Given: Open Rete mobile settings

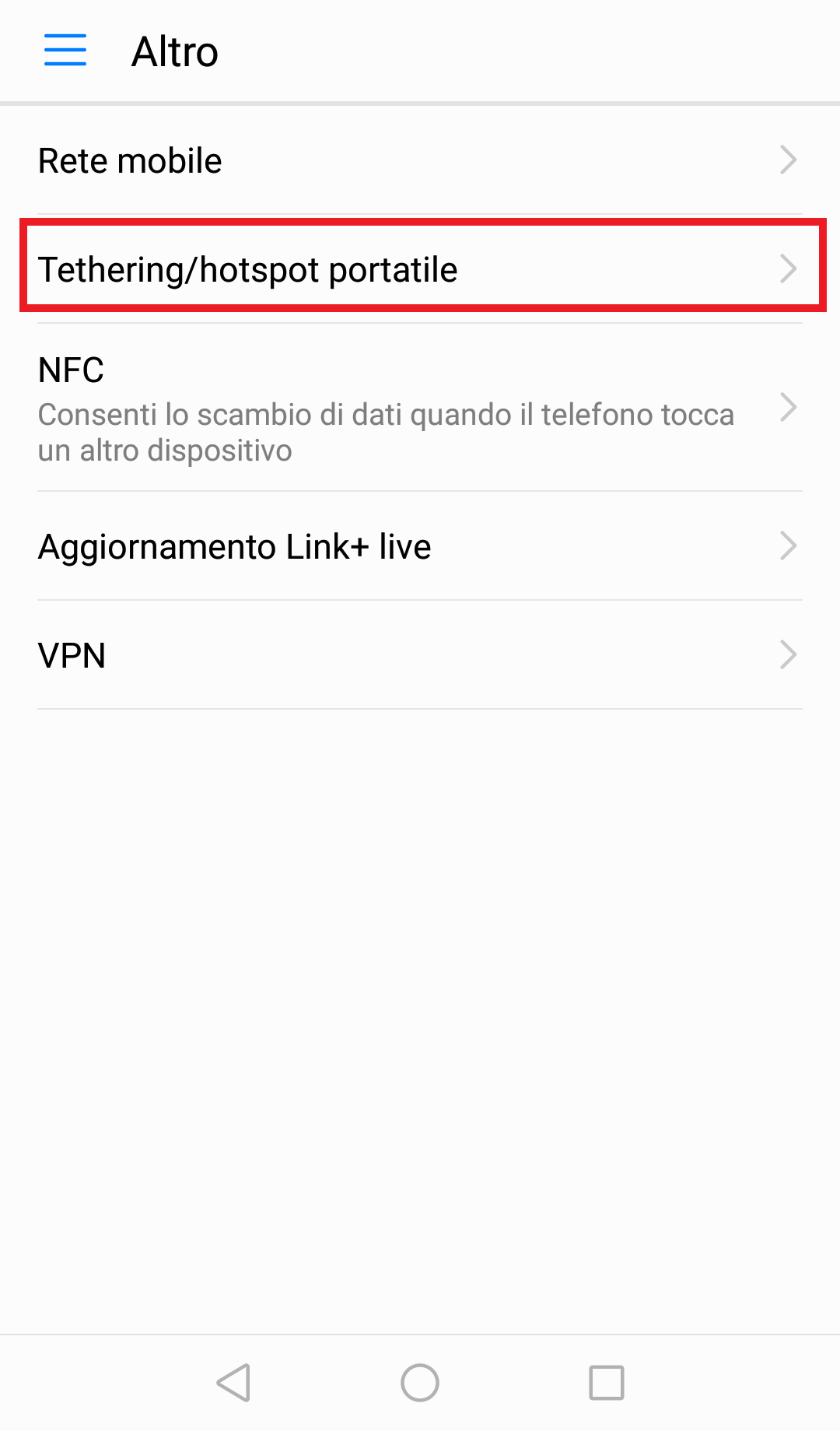Looking at the screenshot, I should pos(420,161).
